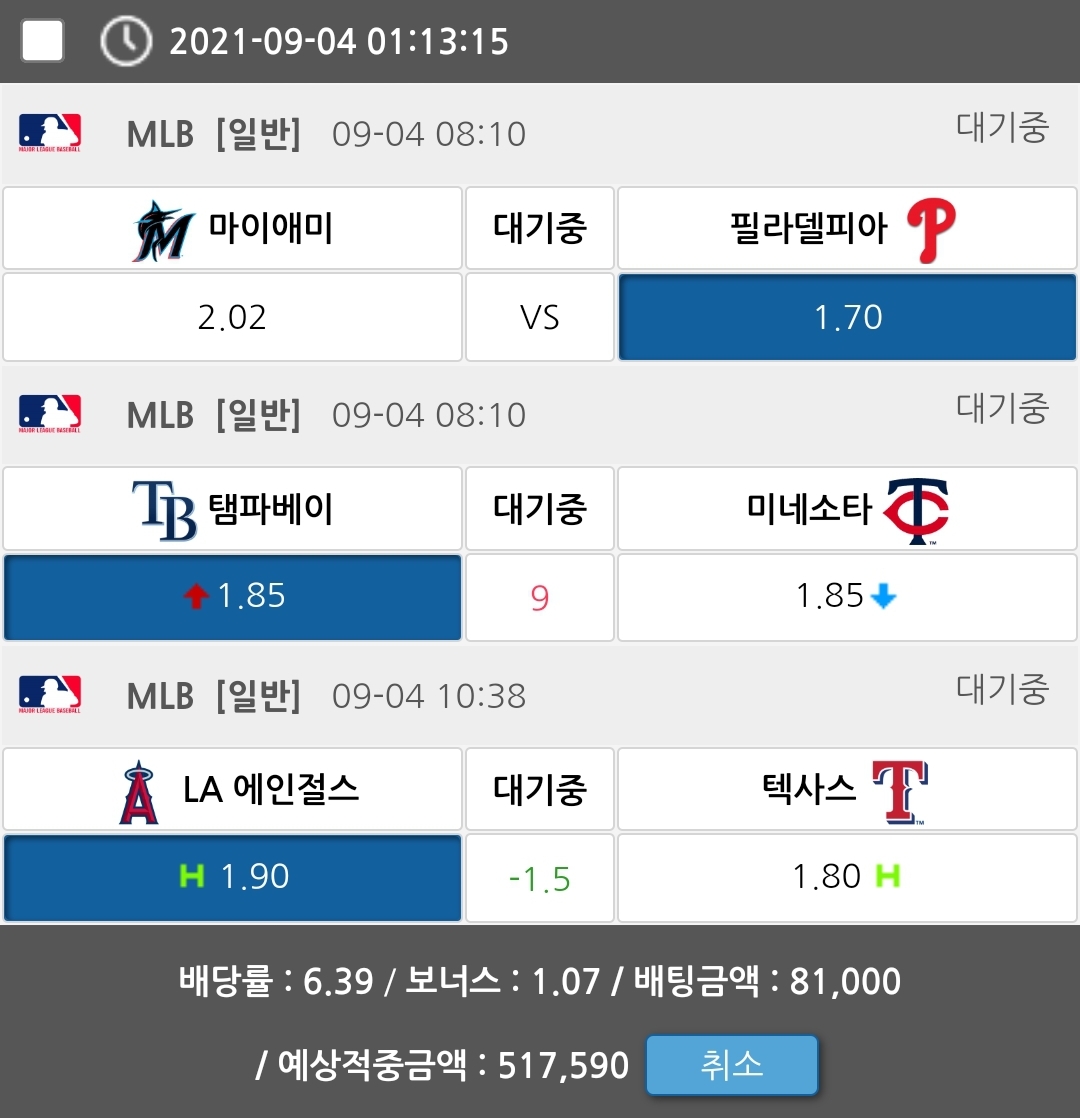1080x1118 pixels.
Task: Select Miami odds 2.02
Action: point(232,317)
